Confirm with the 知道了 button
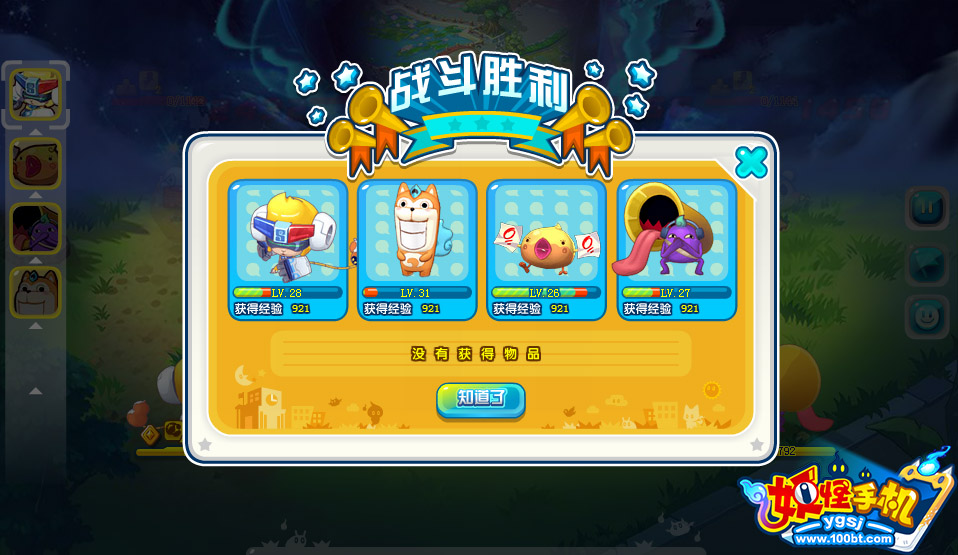This screenshot has height=555, width=958. click(480, 399)
